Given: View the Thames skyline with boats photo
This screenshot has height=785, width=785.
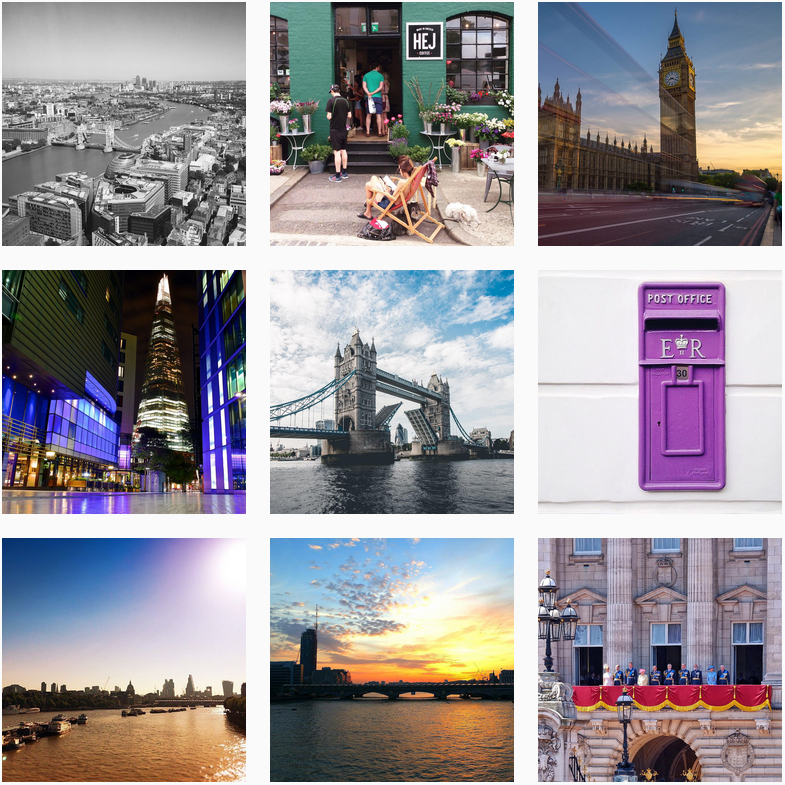Looking at the screenshot, I should (x=123, y=659).
